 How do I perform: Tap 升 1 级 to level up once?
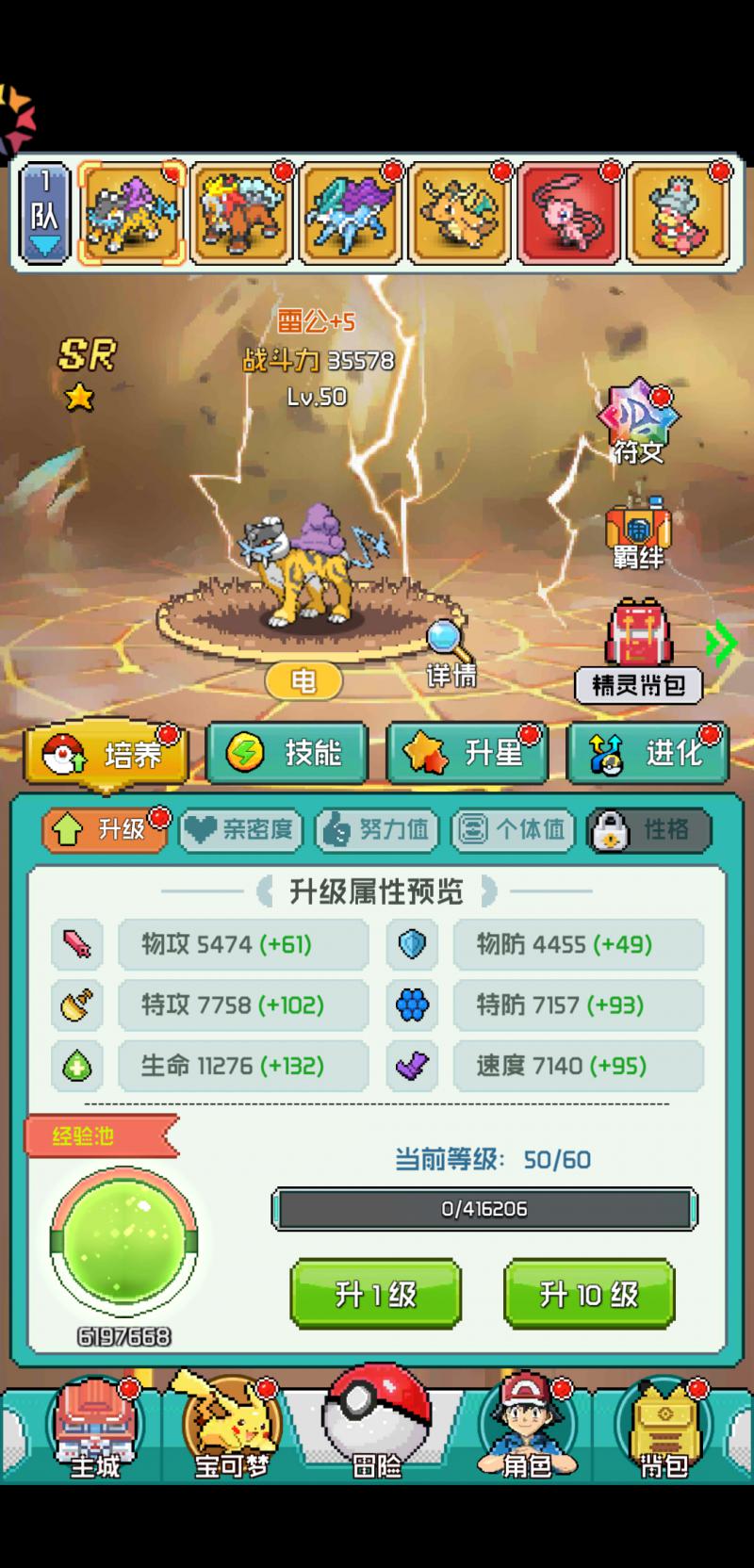pyautogui.click(x=375, y=1295)
